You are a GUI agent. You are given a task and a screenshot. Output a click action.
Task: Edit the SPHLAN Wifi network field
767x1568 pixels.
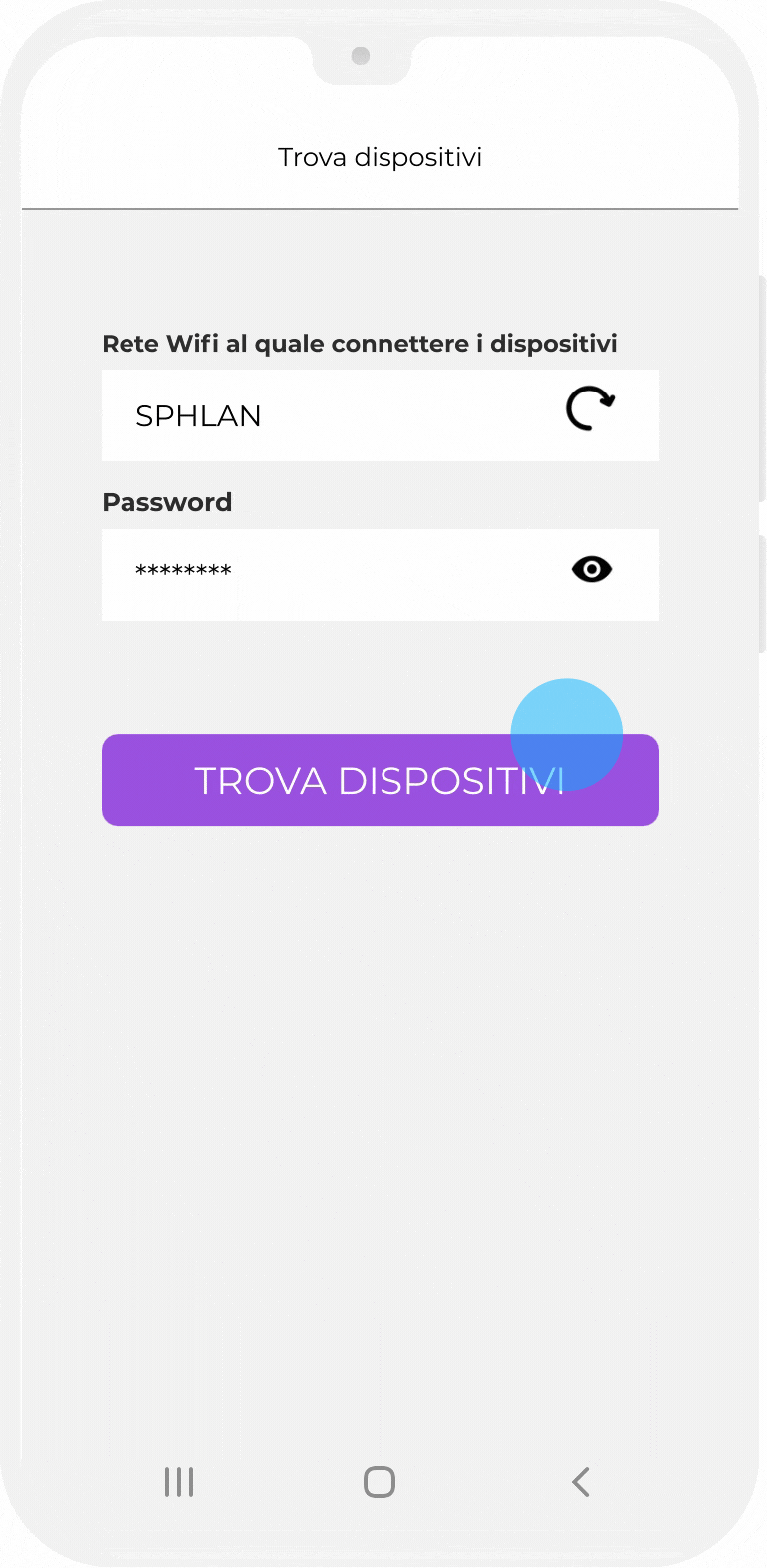point(329,415)
